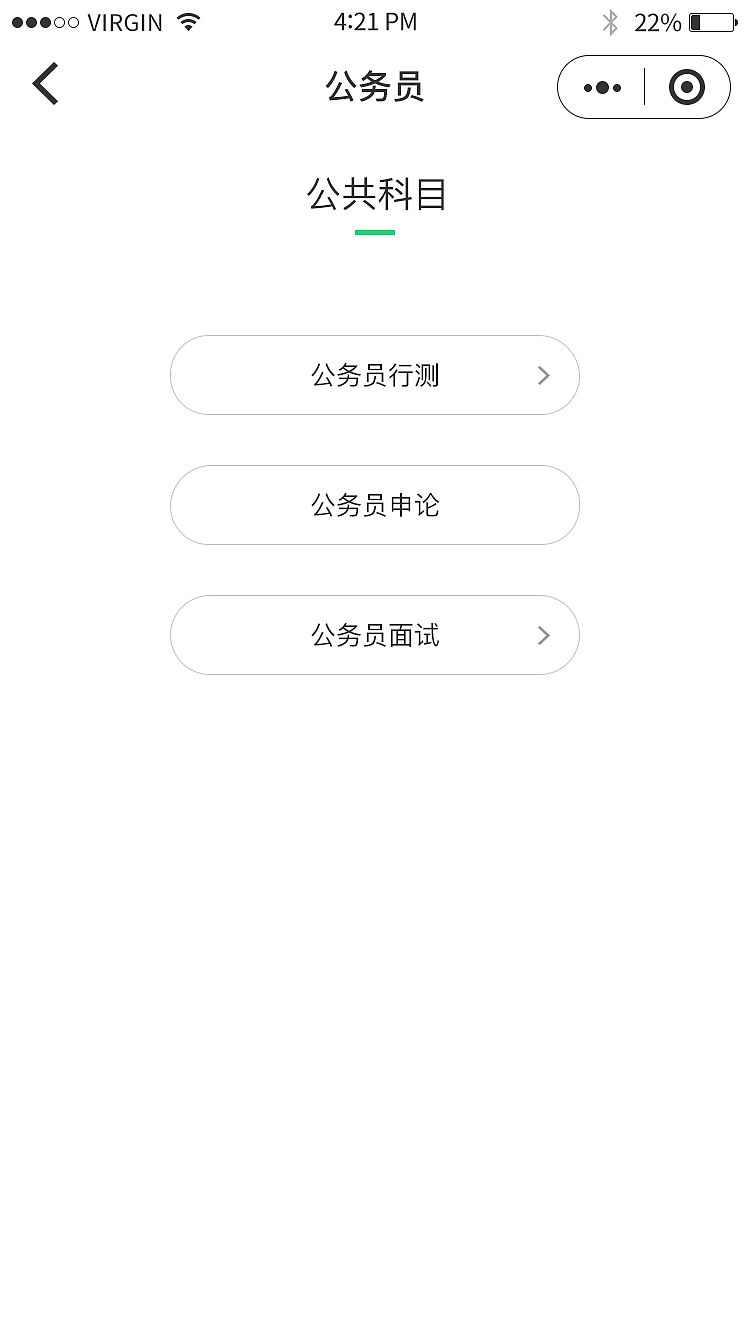Open the mini-program more options menu
The width and height of the screenshot is (750, 1334).
[603, 87]
